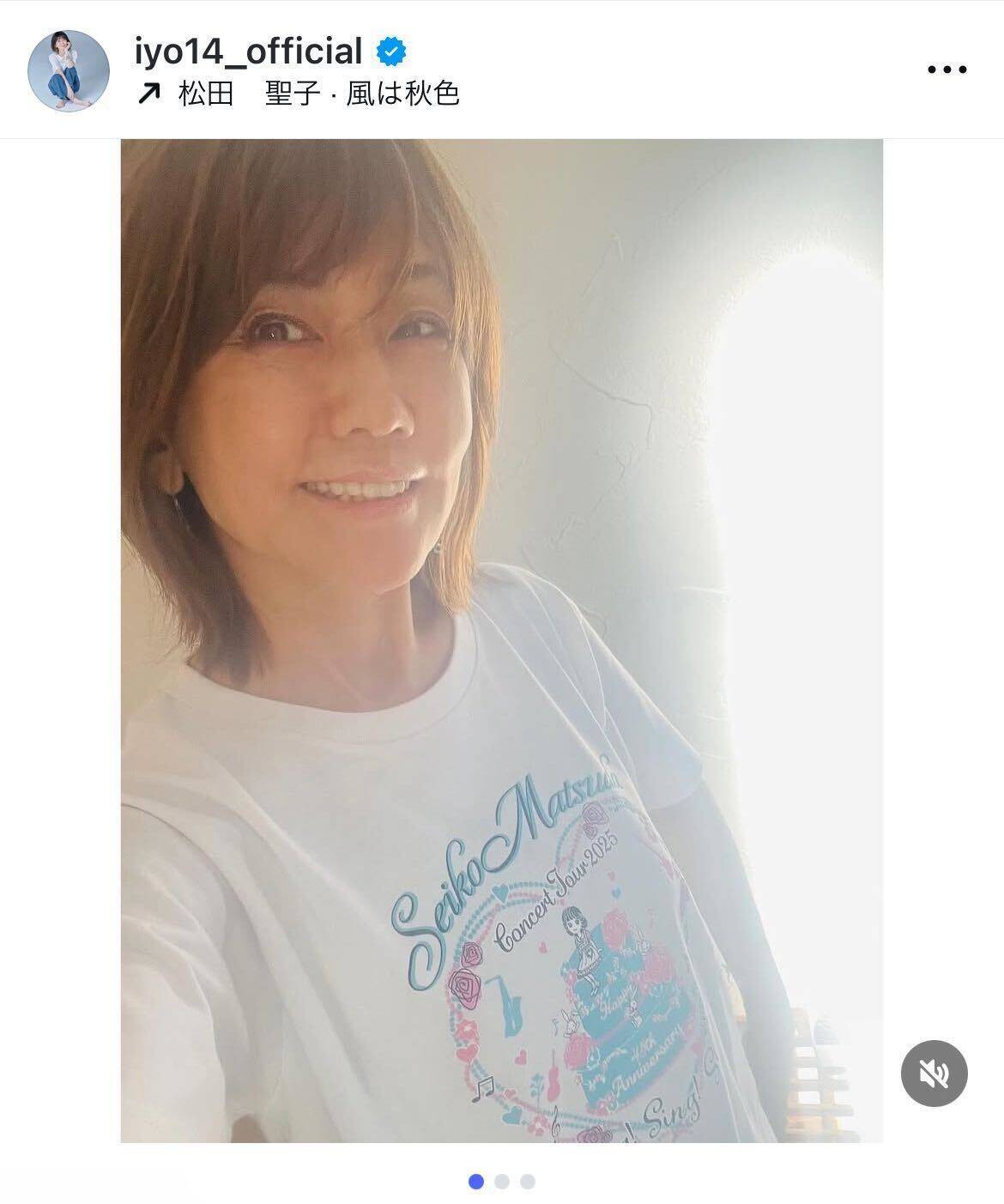Open the iyo14_official username link
This screenshot has width=1004, height=1204.
(x=249, y=51)
